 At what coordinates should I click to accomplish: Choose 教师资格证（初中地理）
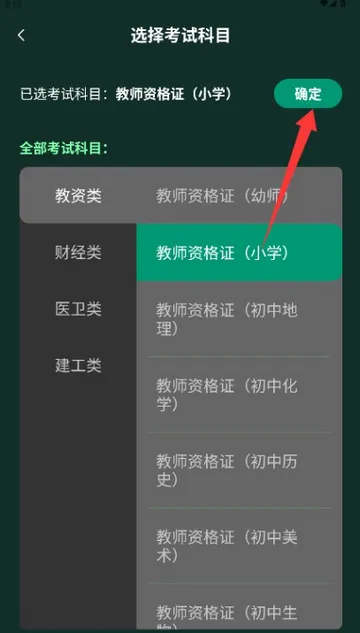pyautogui.click(x=239, y=319)
